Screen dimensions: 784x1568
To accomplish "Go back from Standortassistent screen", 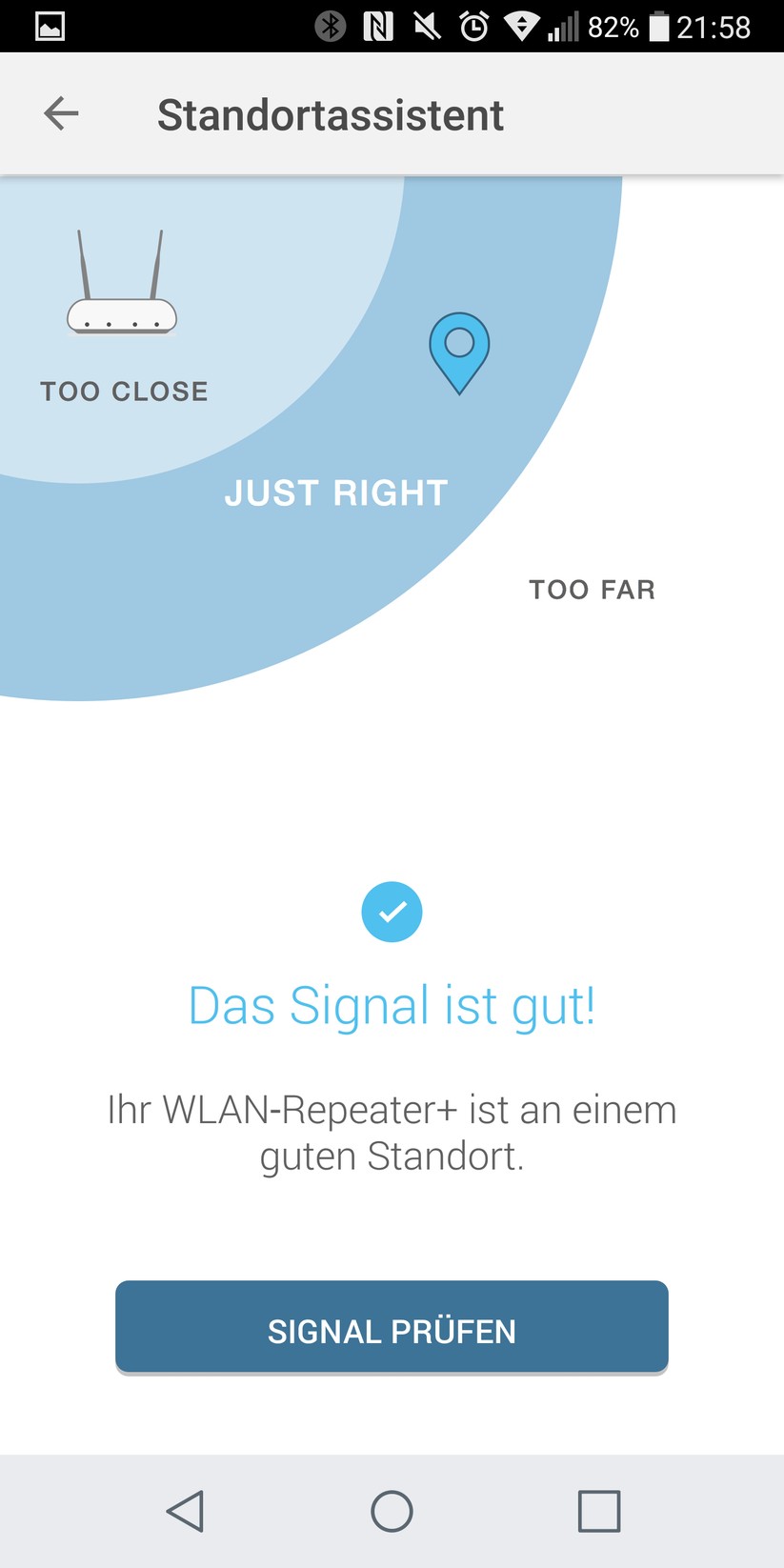I will click(x=61, y=114).
